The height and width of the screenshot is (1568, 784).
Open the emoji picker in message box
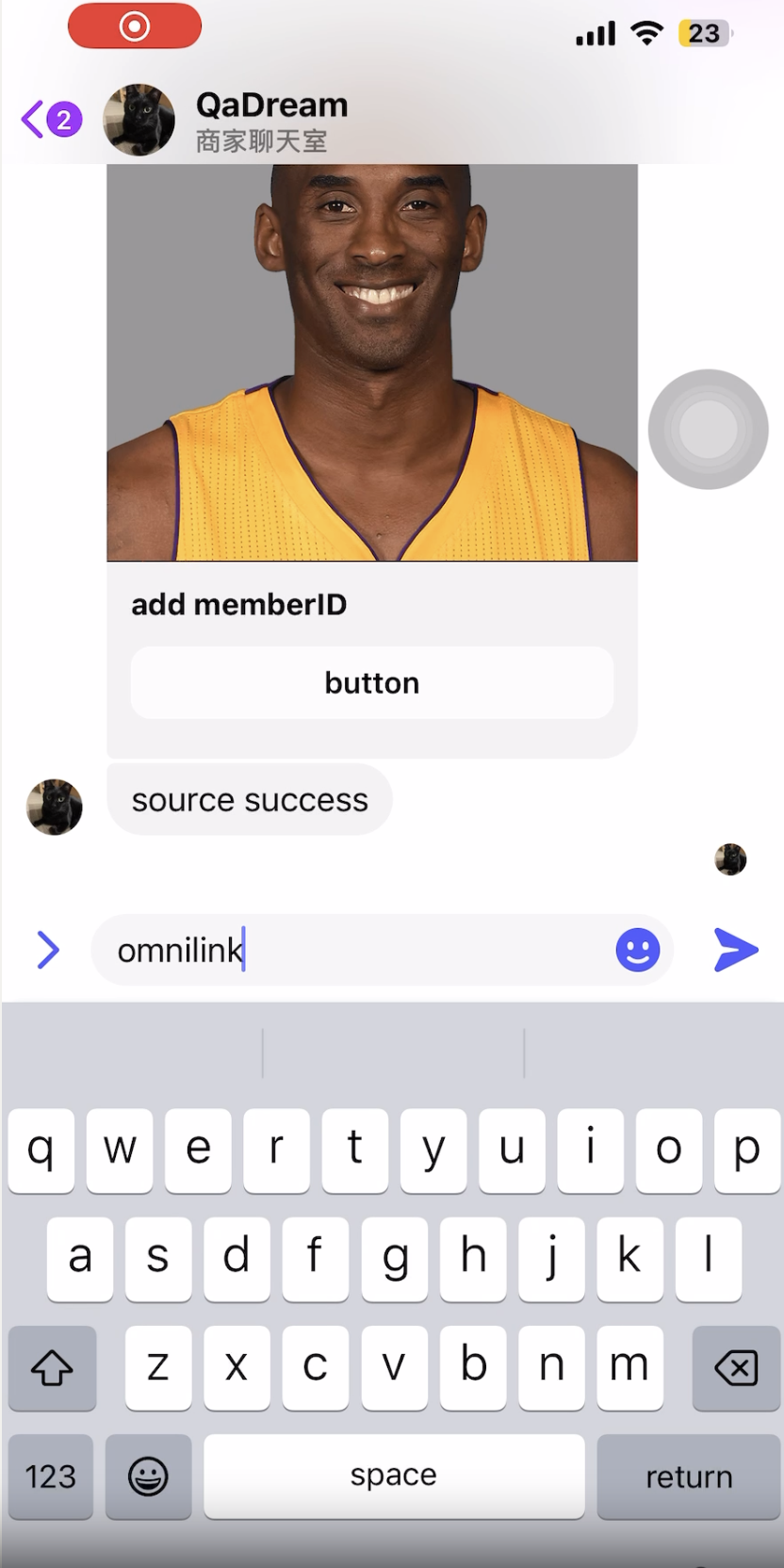638,950
